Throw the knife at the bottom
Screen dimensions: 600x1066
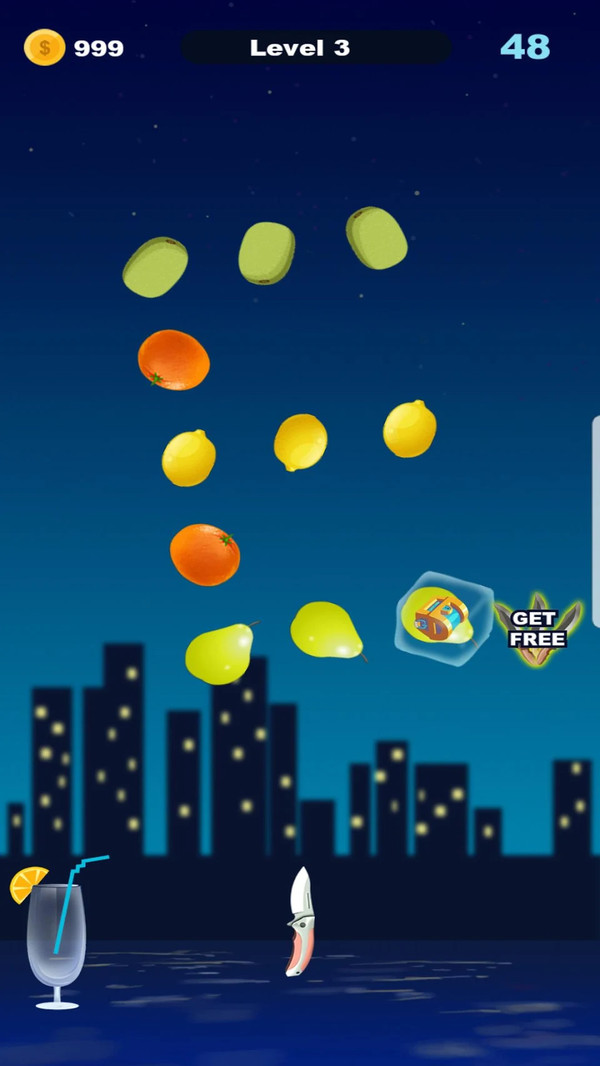coord(300,922)
